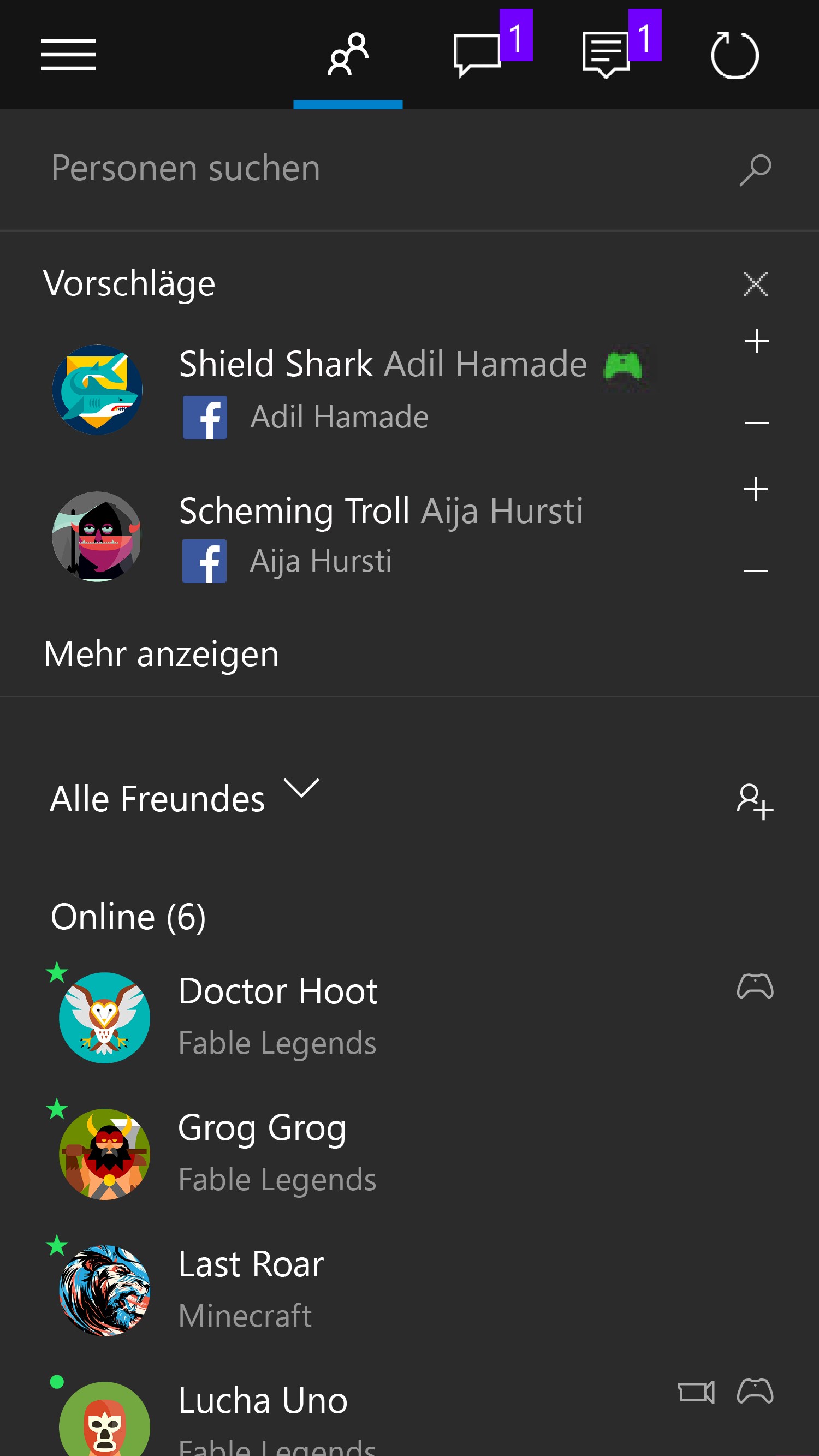Image resolution: width=819 pixels, height=1456 pixels.
Task: Open Last Roar's profile
Action: (x=251, y=1290)
